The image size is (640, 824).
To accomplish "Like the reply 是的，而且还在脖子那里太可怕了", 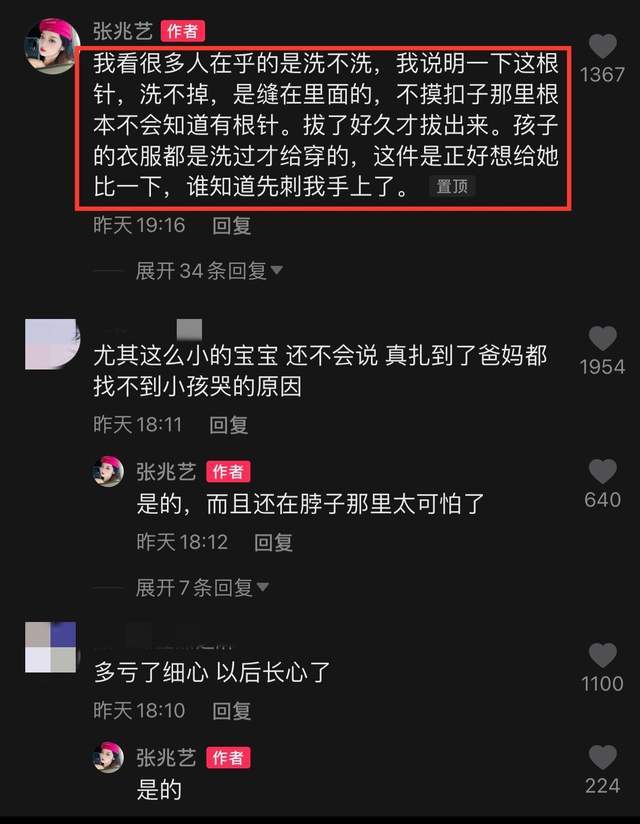I will (602, 471).
